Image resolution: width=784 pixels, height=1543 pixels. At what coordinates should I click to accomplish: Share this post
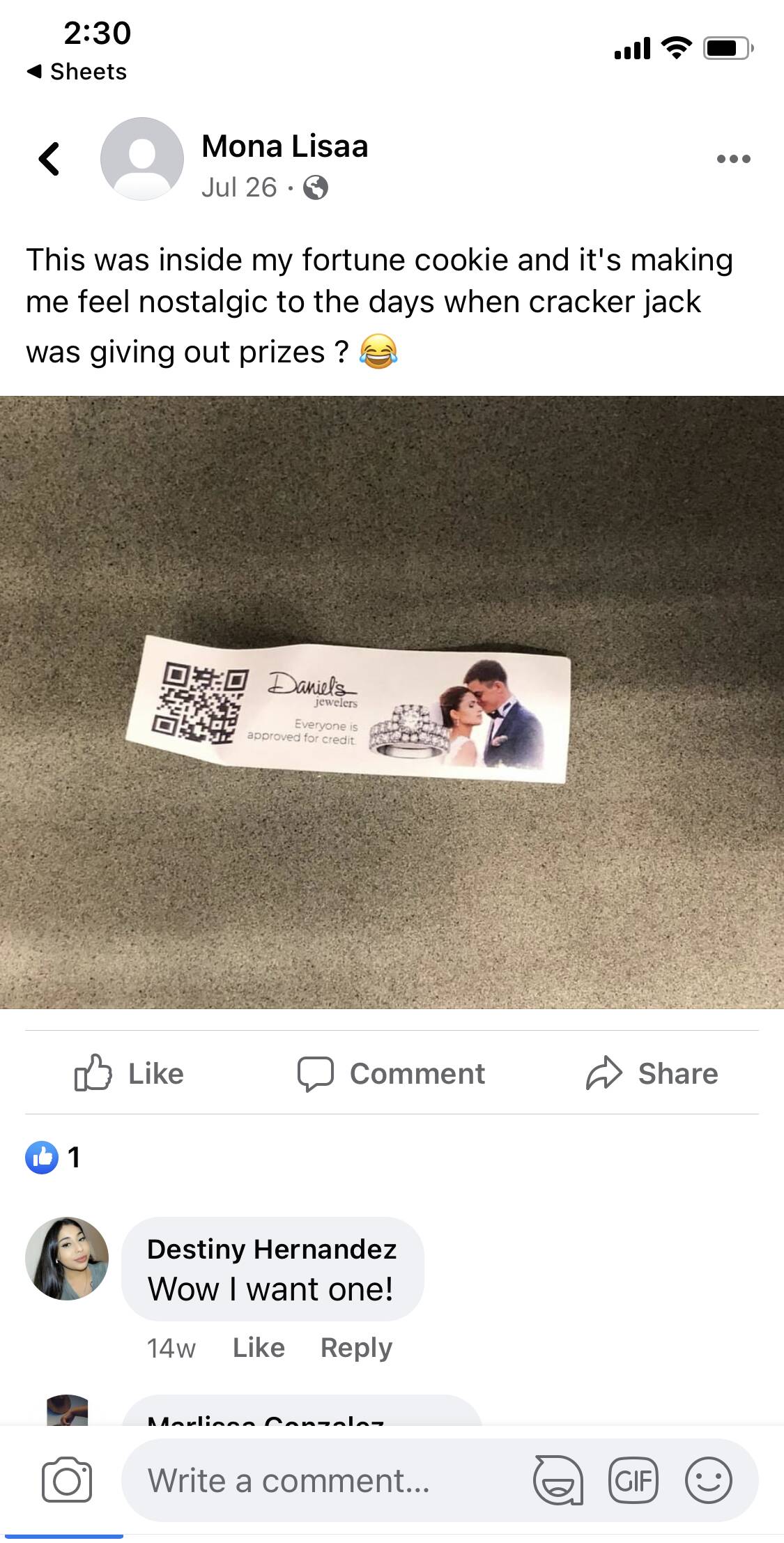point(652,1073)
